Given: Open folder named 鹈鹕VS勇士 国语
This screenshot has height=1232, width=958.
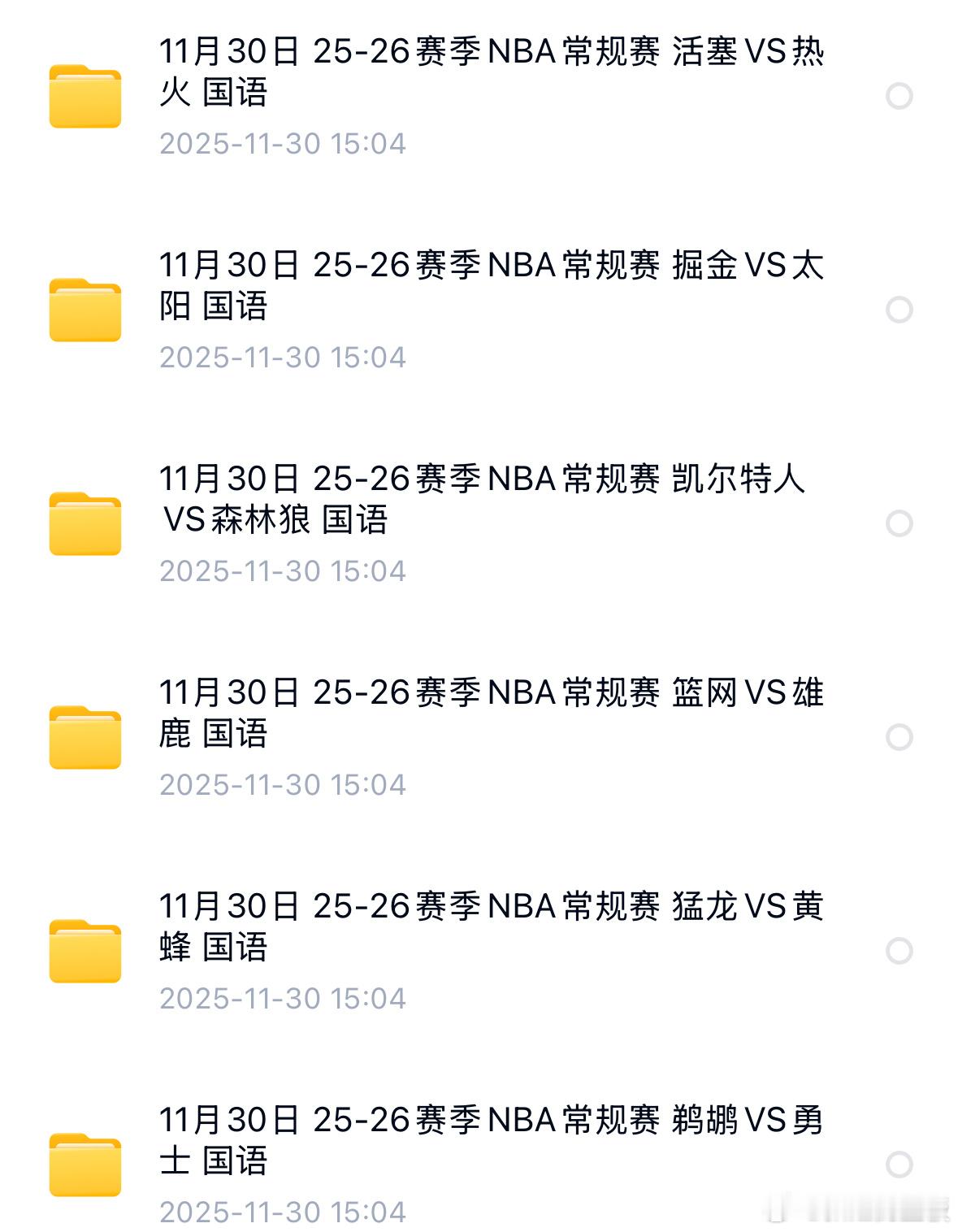Looking at the screenshot, I should tap(488, 1139).
